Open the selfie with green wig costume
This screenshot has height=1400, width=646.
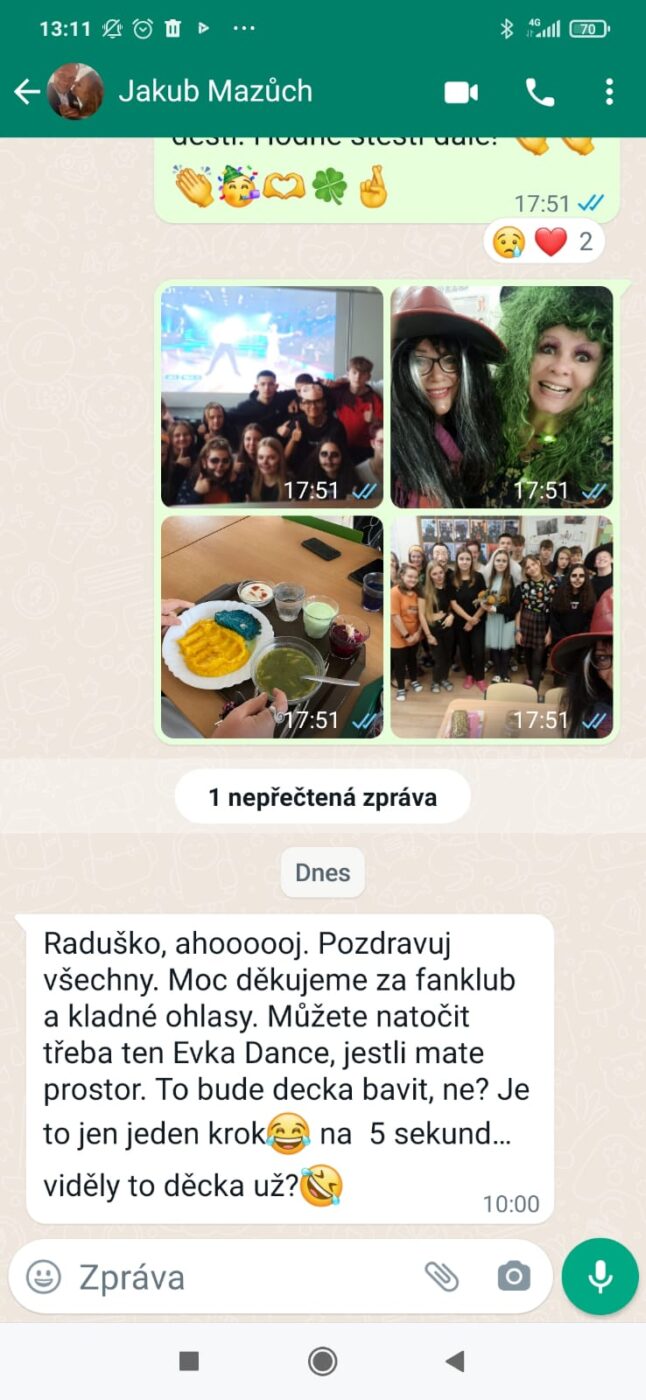click(x=502, y=397)
